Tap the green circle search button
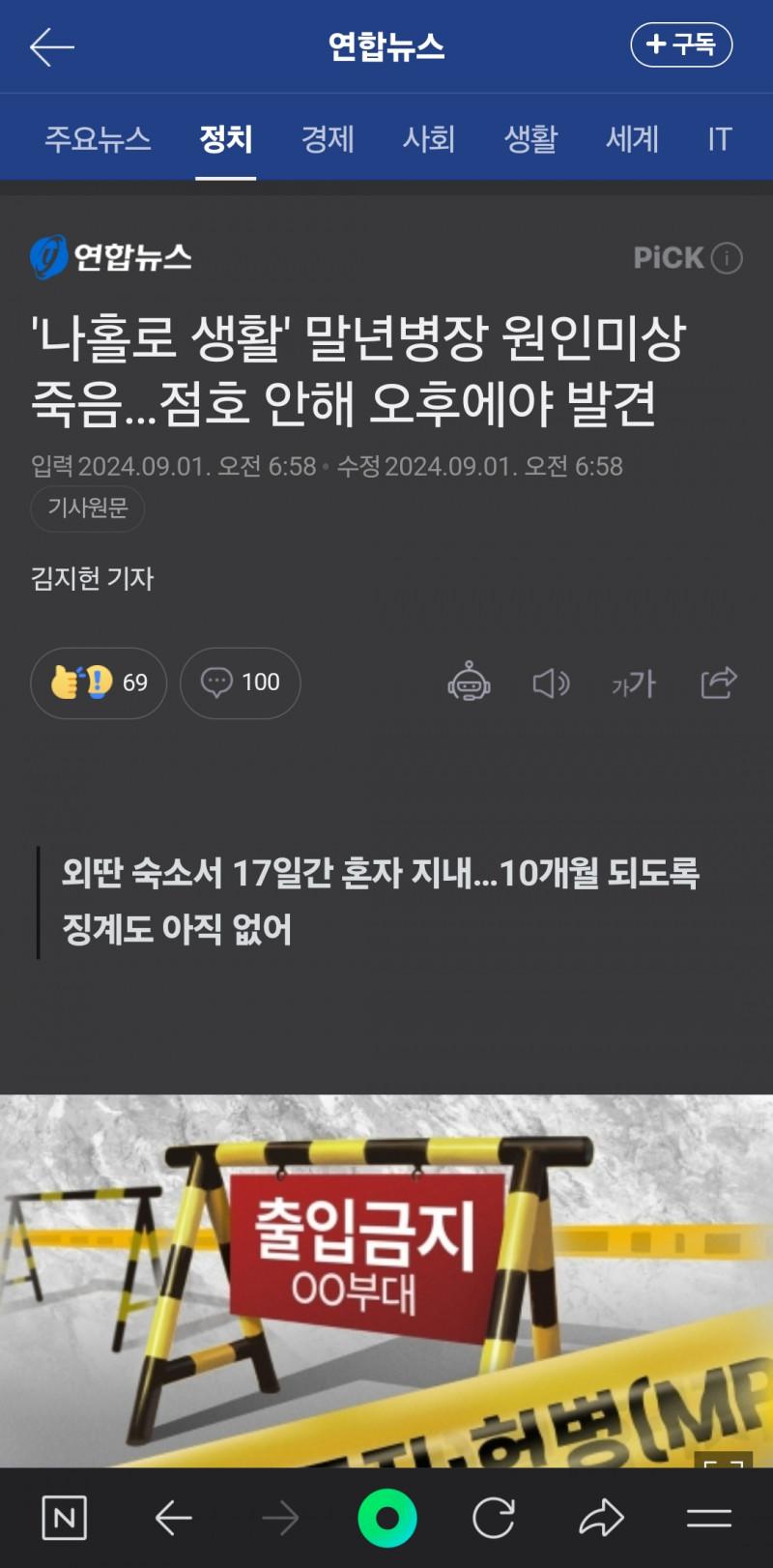This screenshot has height=1568, width=773. 387,1519
